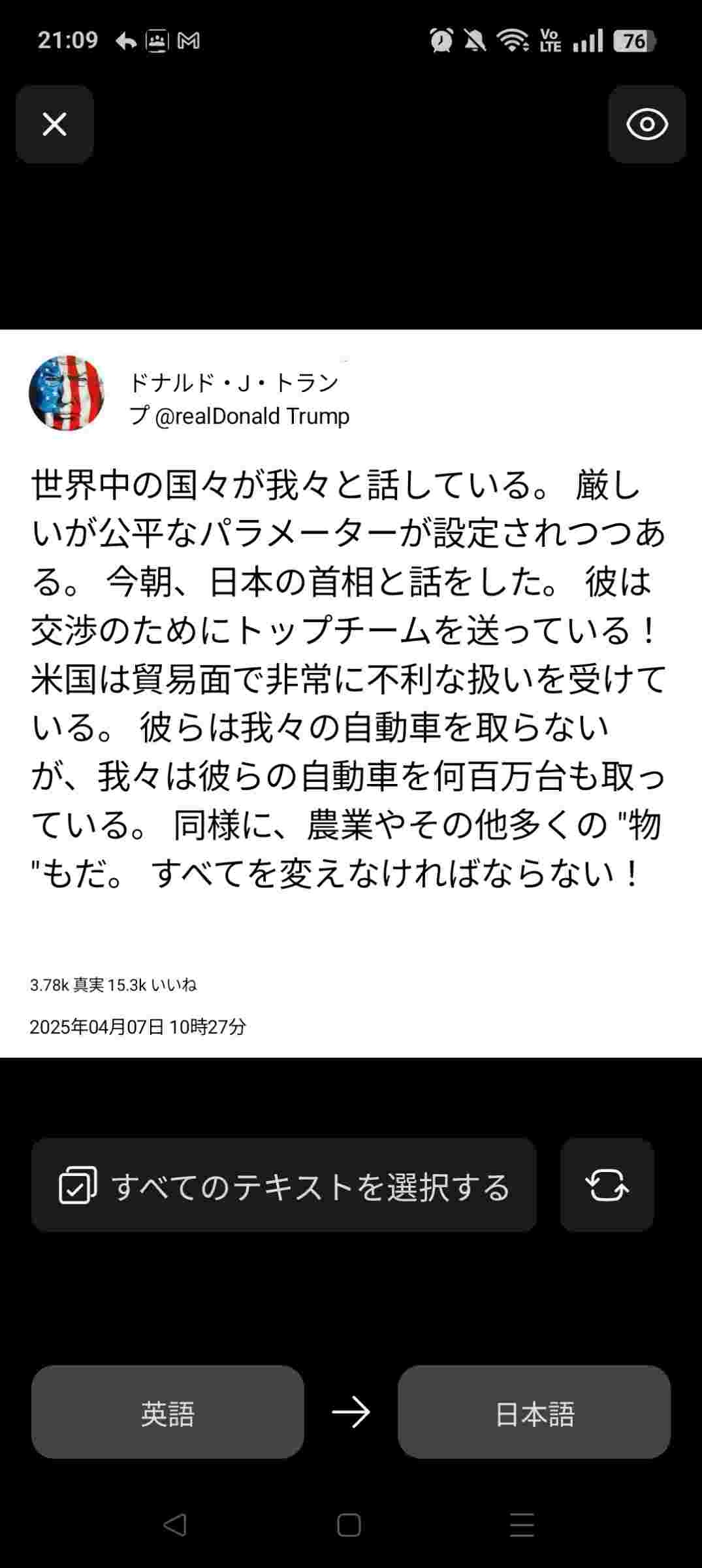Close the translation screen
Screen dimensions: 702x1568
click(55, 124)
